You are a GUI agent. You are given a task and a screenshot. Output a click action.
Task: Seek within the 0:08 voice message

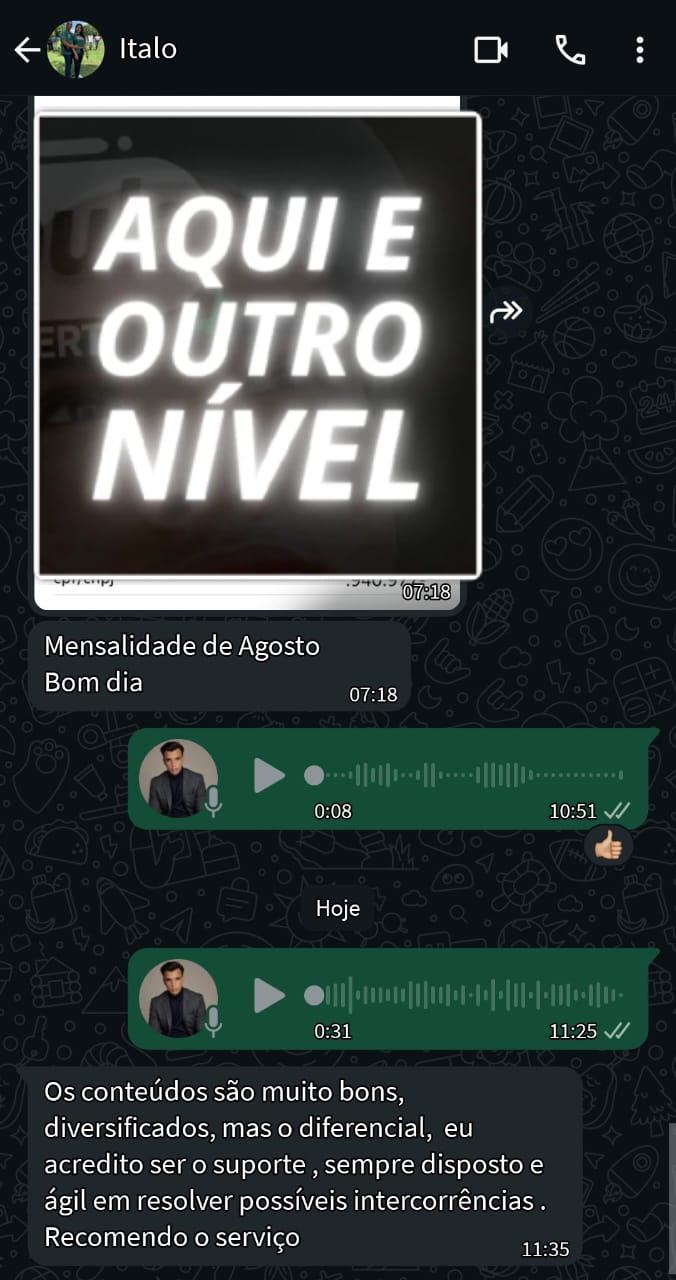(x=470, y=775)
